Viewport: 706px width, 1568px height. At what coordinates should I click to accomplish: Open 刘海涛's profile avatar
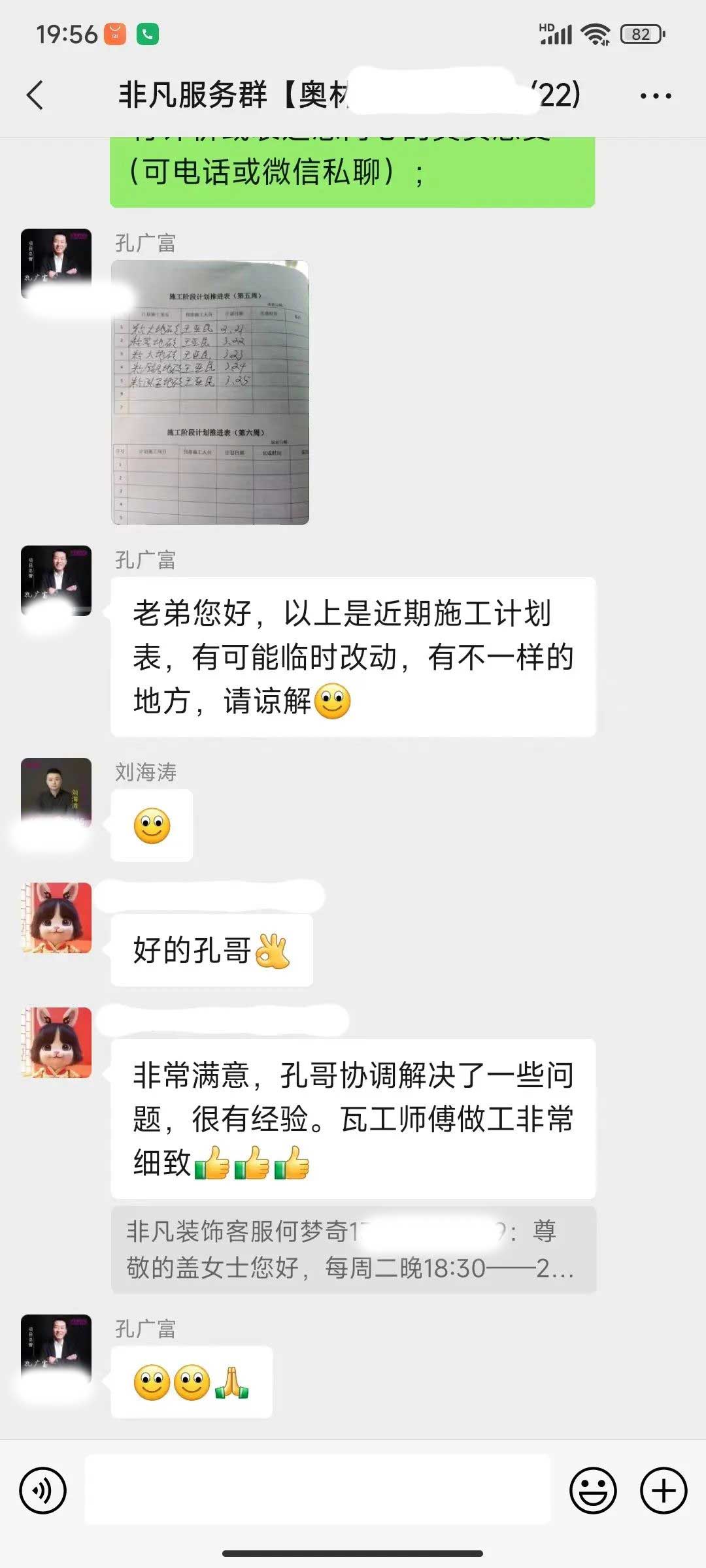tap(56, 792)
